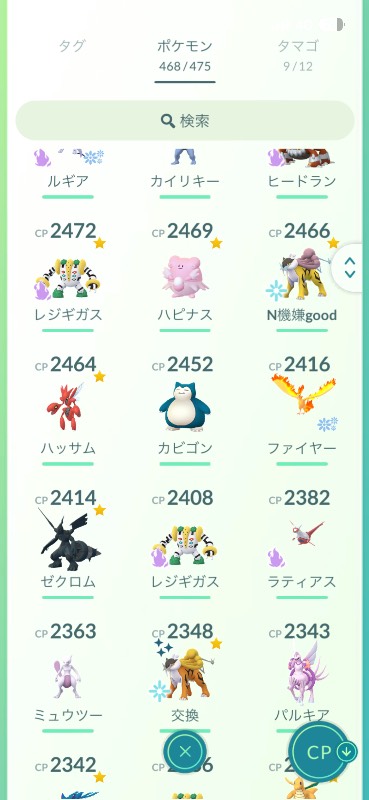Screen dimensions: 369x800
Task: Open the CP sort order button
Action: tap(321, 752)
